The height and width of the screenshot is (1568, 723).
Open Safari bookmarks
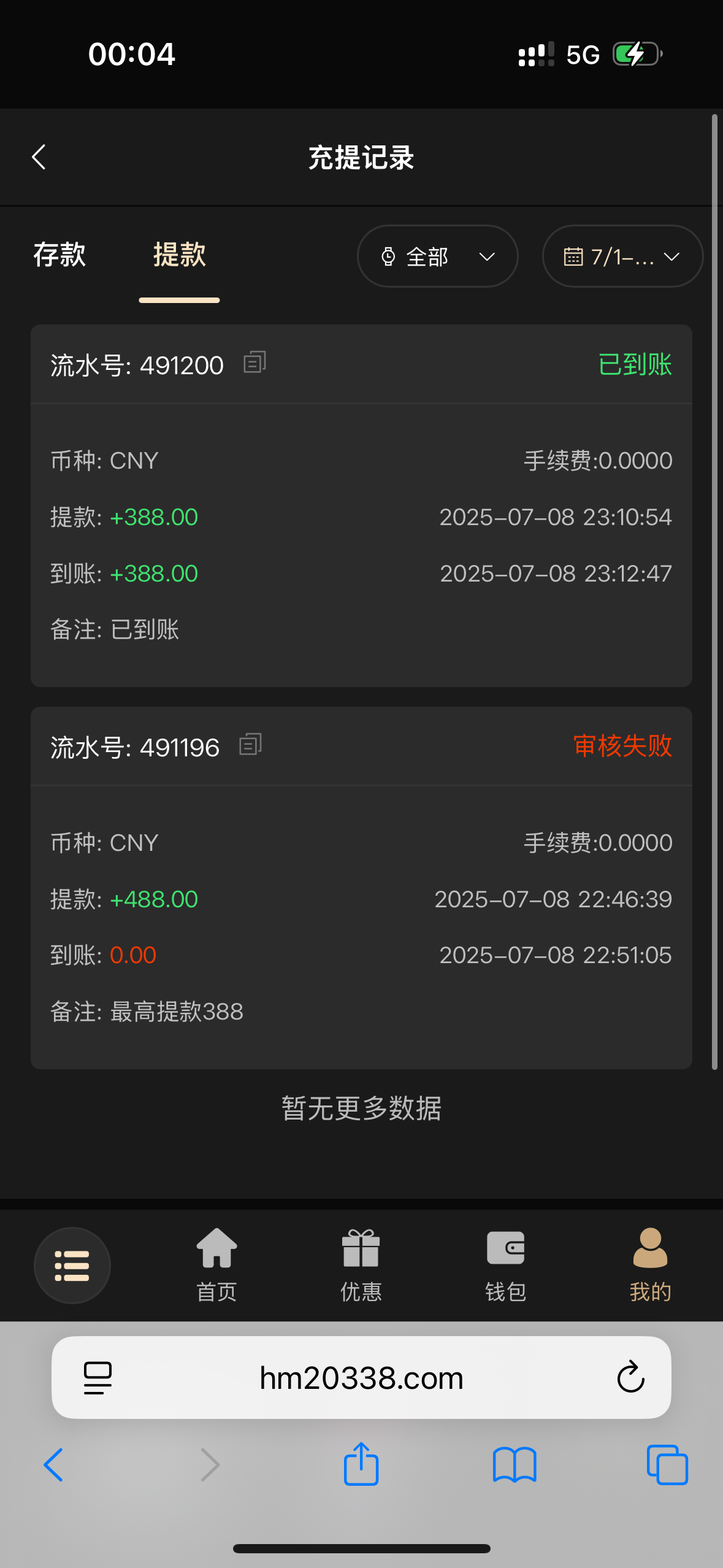coord(515,1465)
